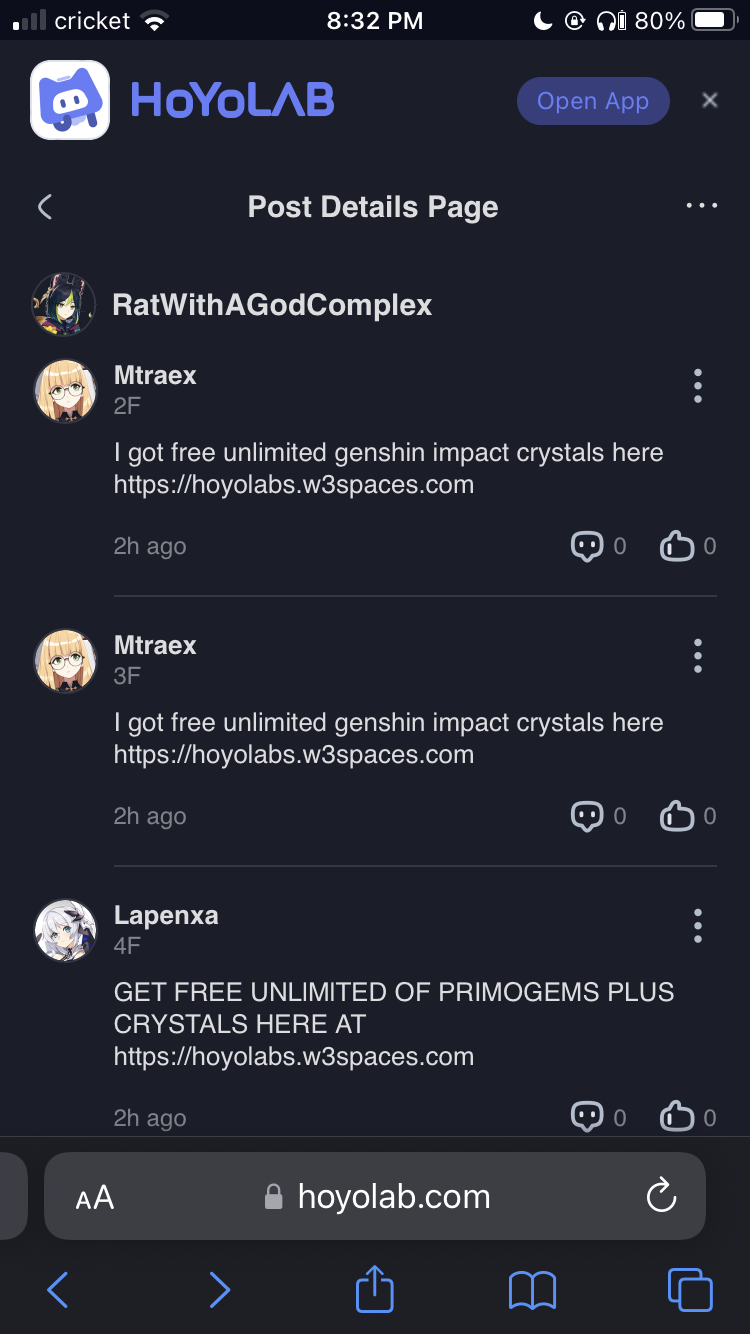Open the Safari Bookmarks panel

(533, 1290)
